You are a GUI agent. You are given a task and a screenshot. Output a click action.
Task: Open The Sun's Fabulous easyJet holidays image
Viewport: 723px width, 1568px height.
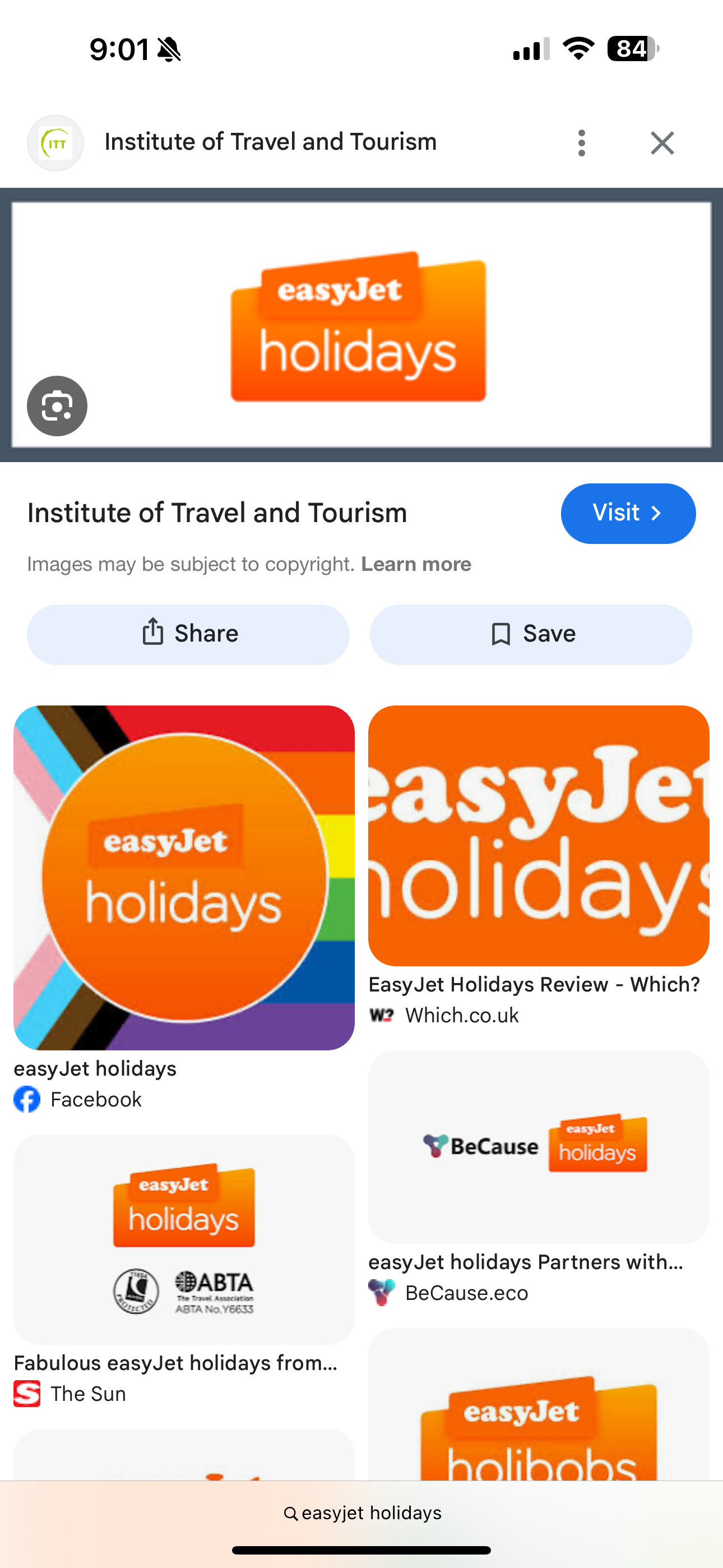[x=184, y=1239]
